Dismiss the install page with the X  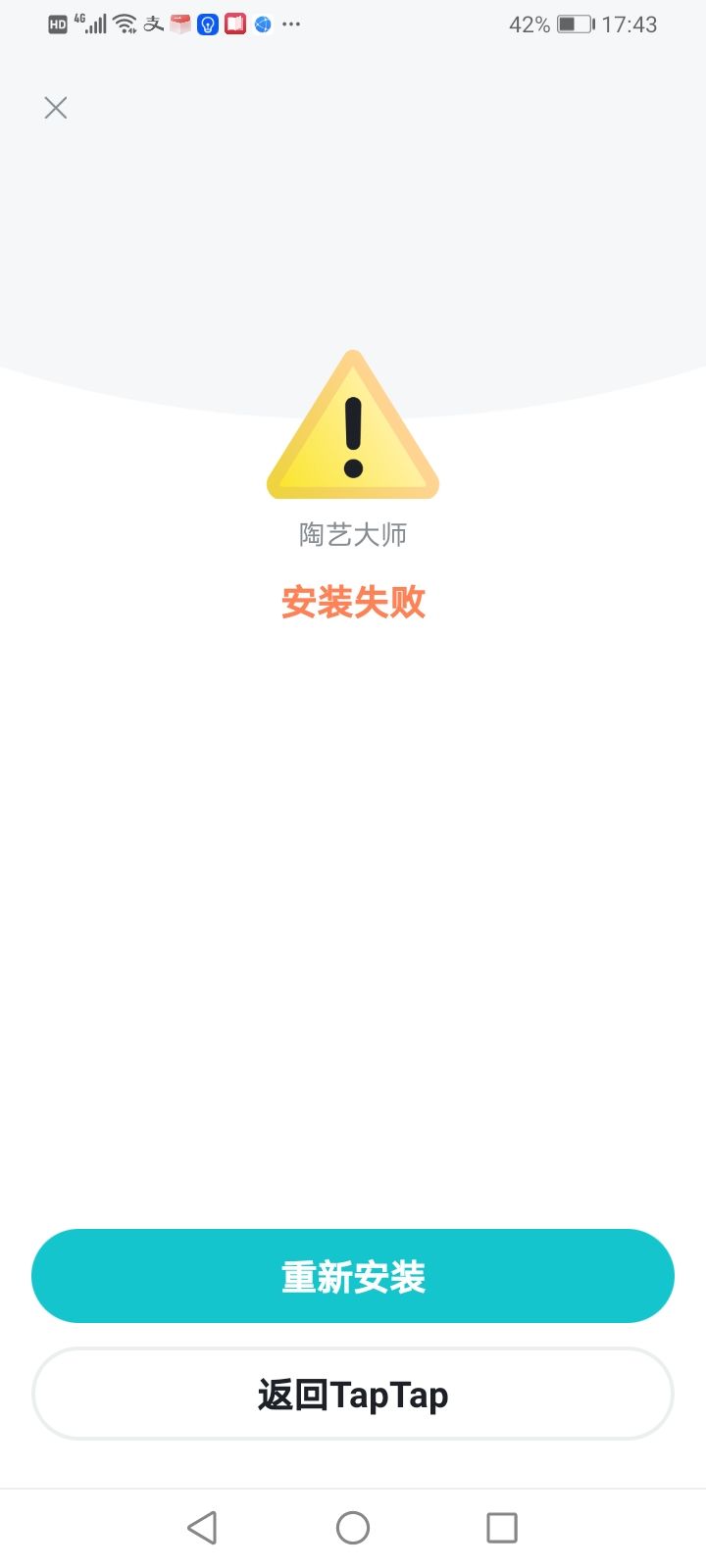pos(55,108)
